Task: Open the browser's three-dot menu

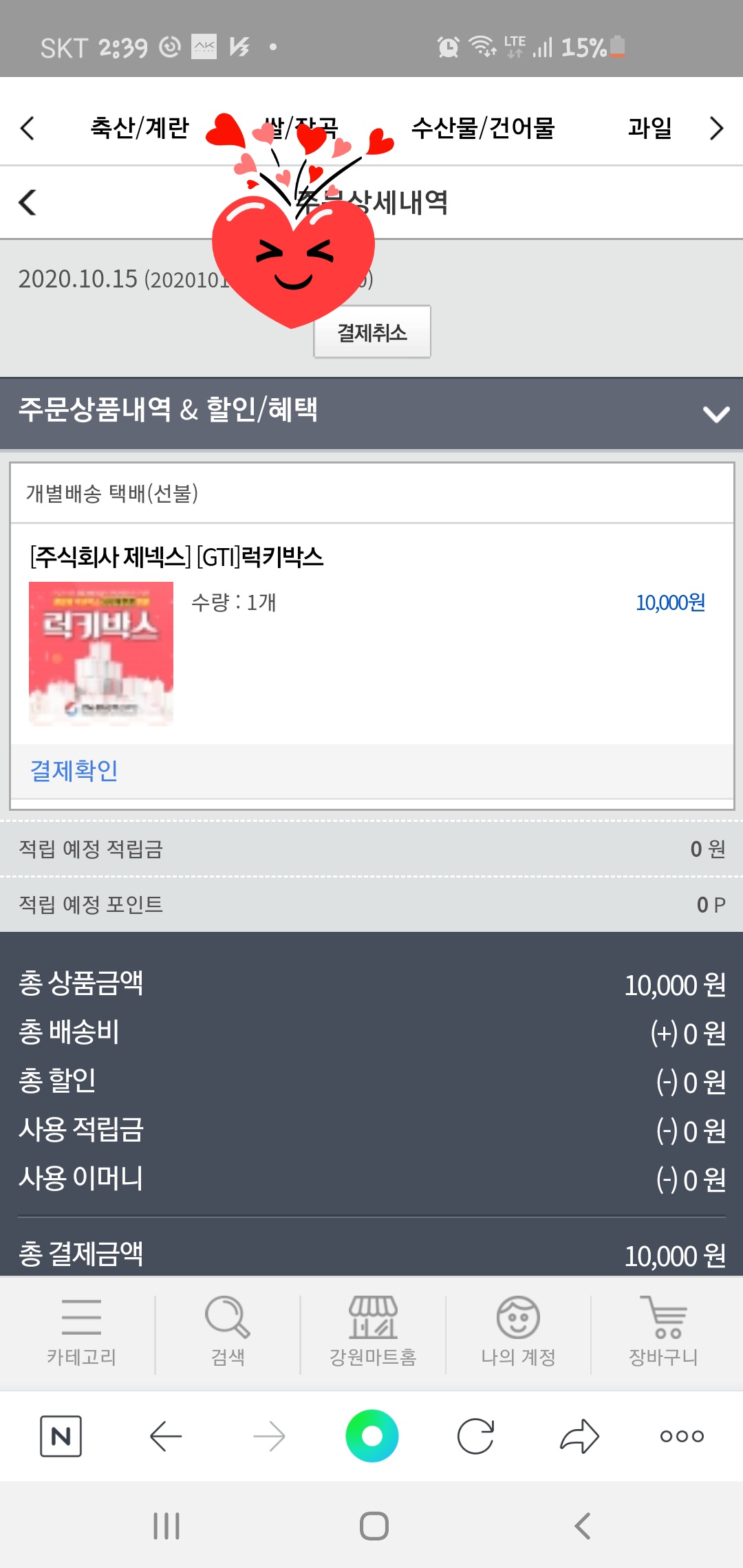Action: [682, 1436]
